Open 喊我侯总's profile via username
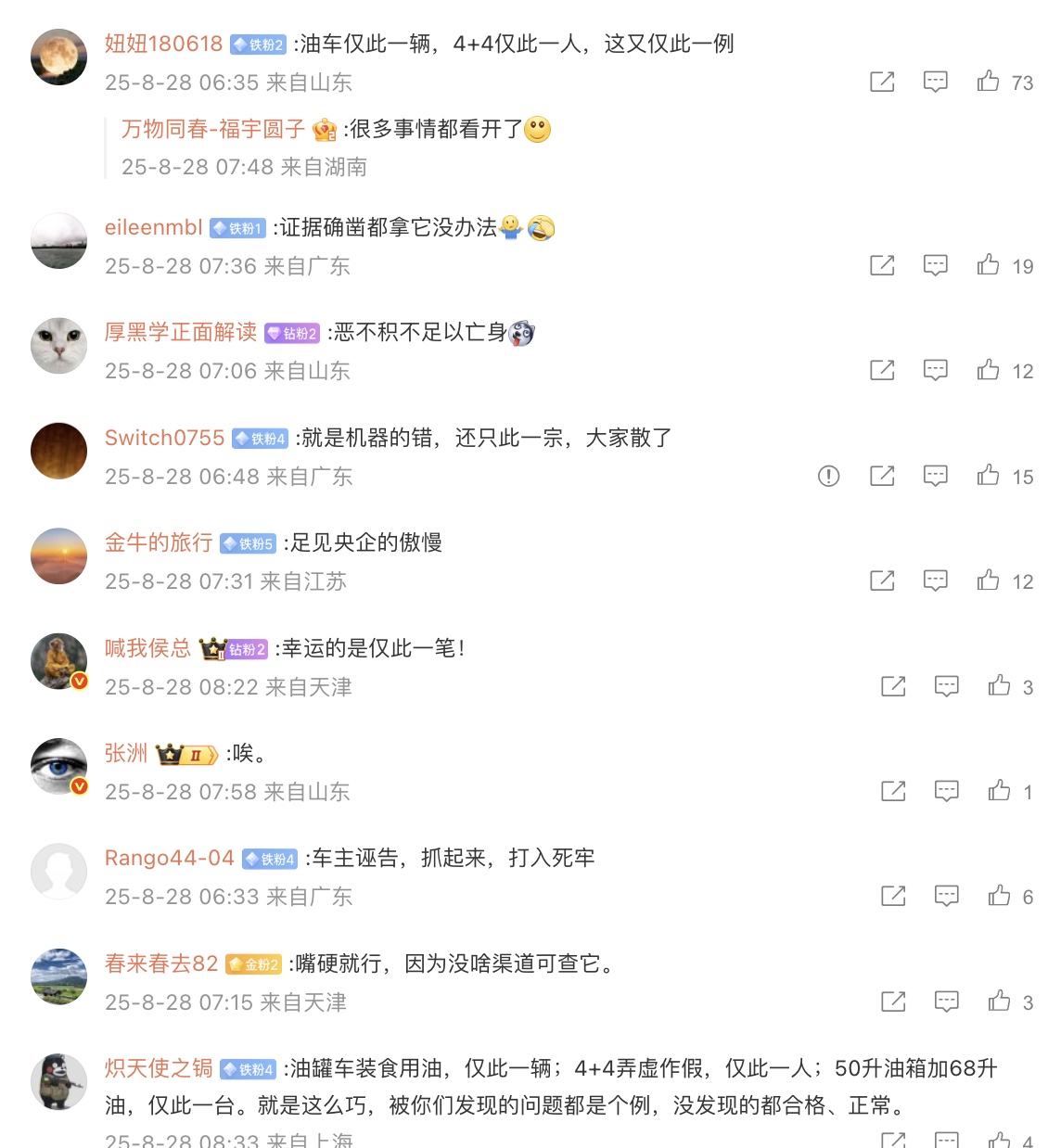Viewport: 1048px width, 1148px height. pyautogui.click(x=147, y=648)
